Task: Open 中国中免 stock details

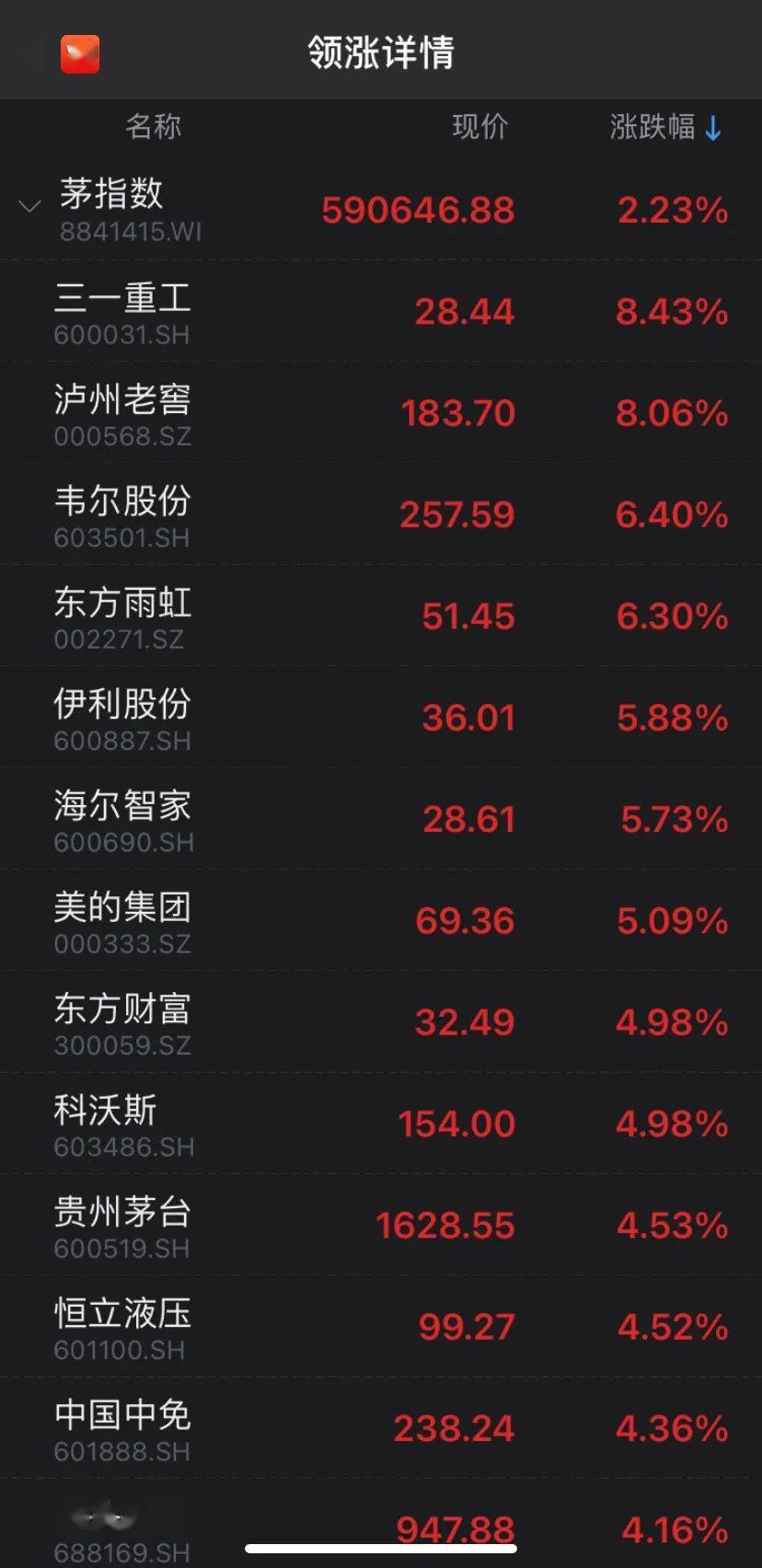Action: (381, 1428)
